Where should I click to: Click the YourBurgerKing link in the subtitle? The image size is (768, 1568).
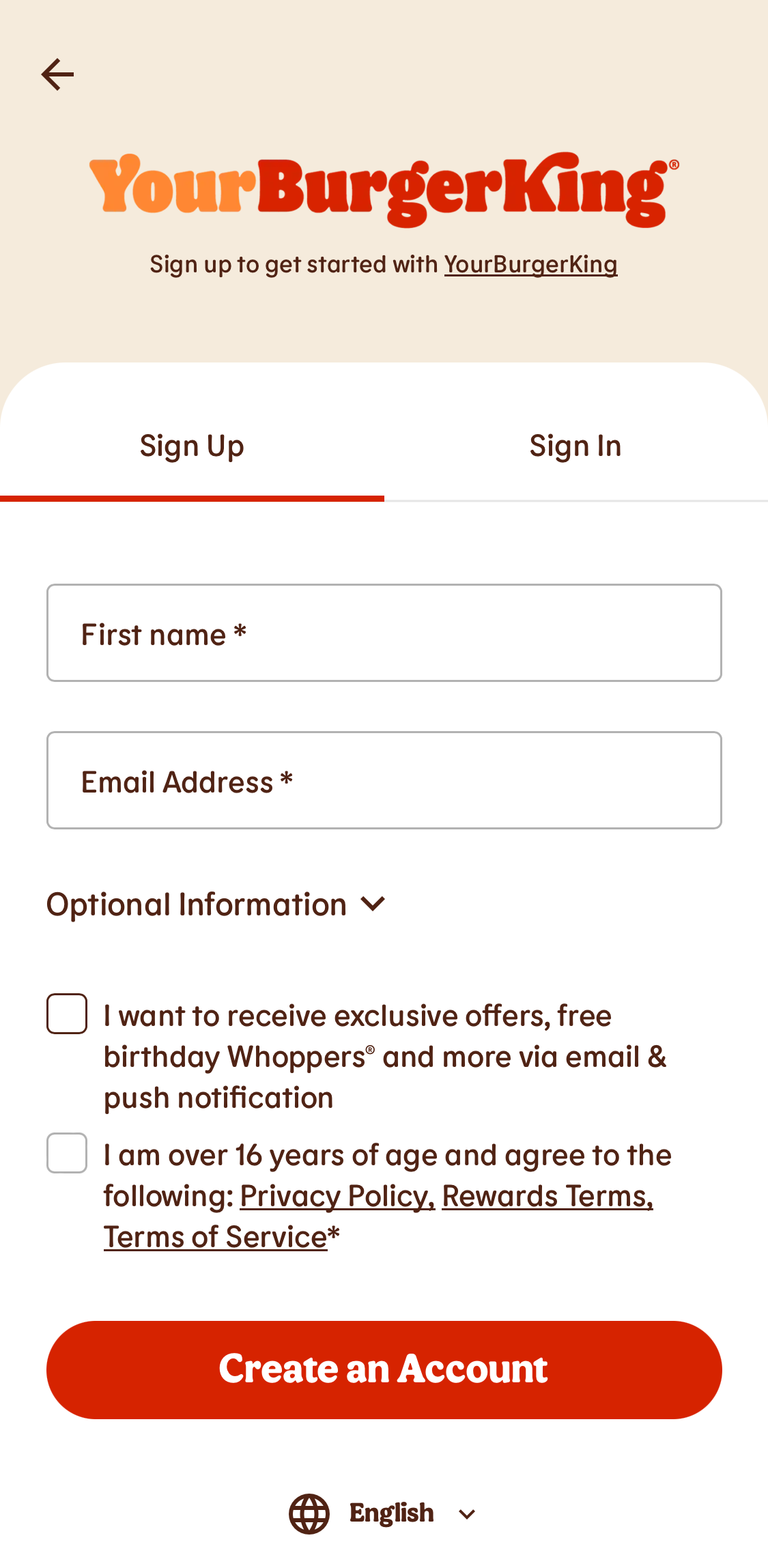tap(530, 264)
